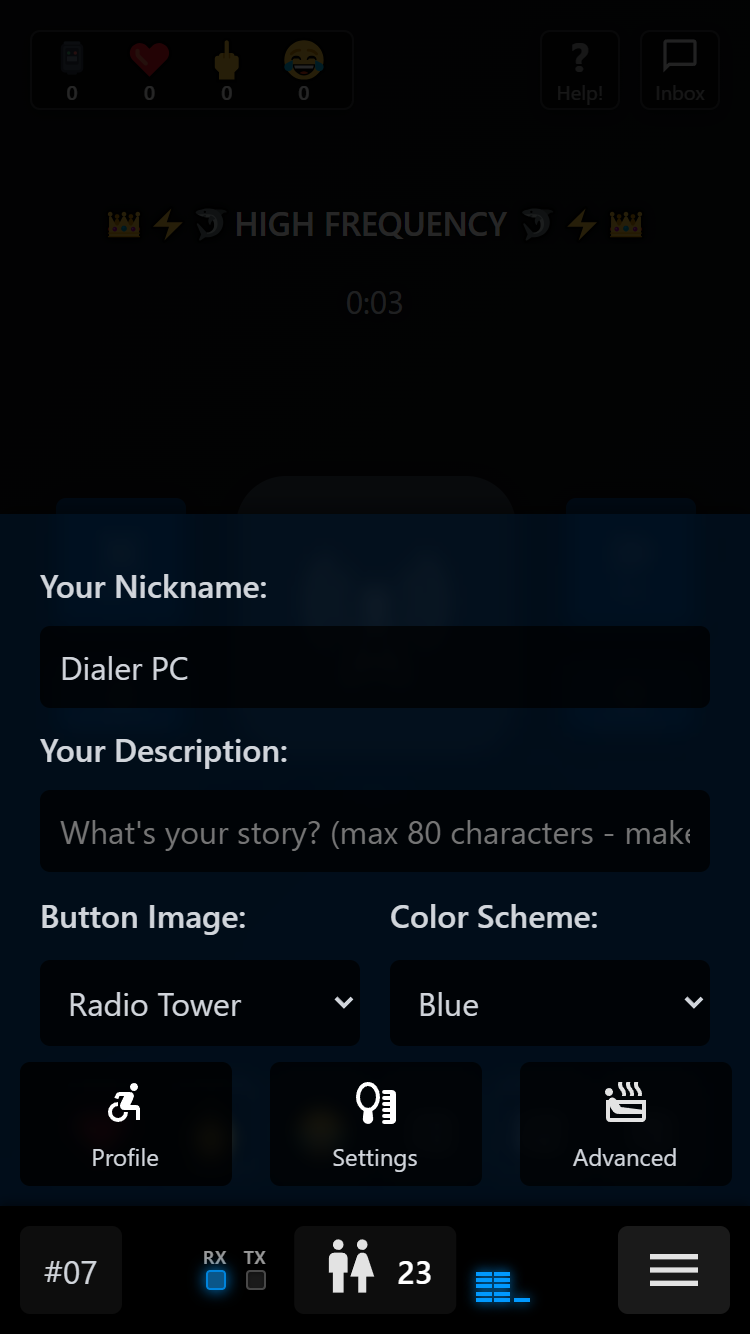
Task: Tap the people counter showing 23 users
Action: pos(374,1270)
